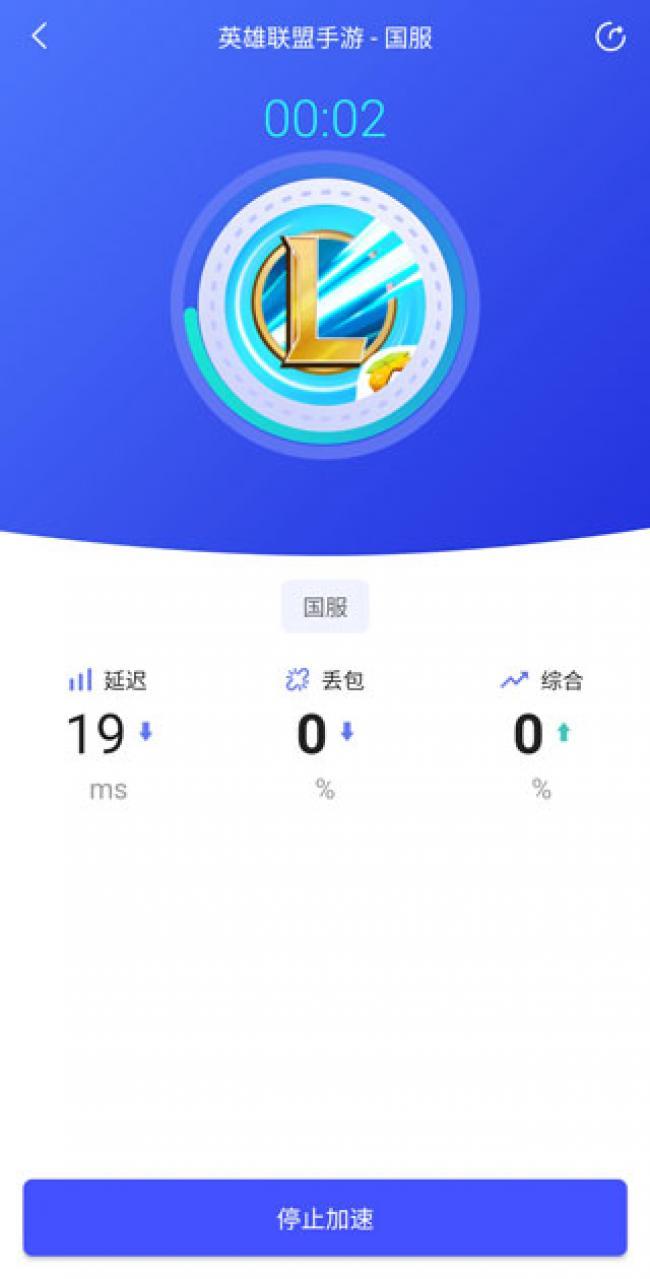Tap the refresh icon in the header
This screenshot has height=1279, width=650.
click(609, 38)
